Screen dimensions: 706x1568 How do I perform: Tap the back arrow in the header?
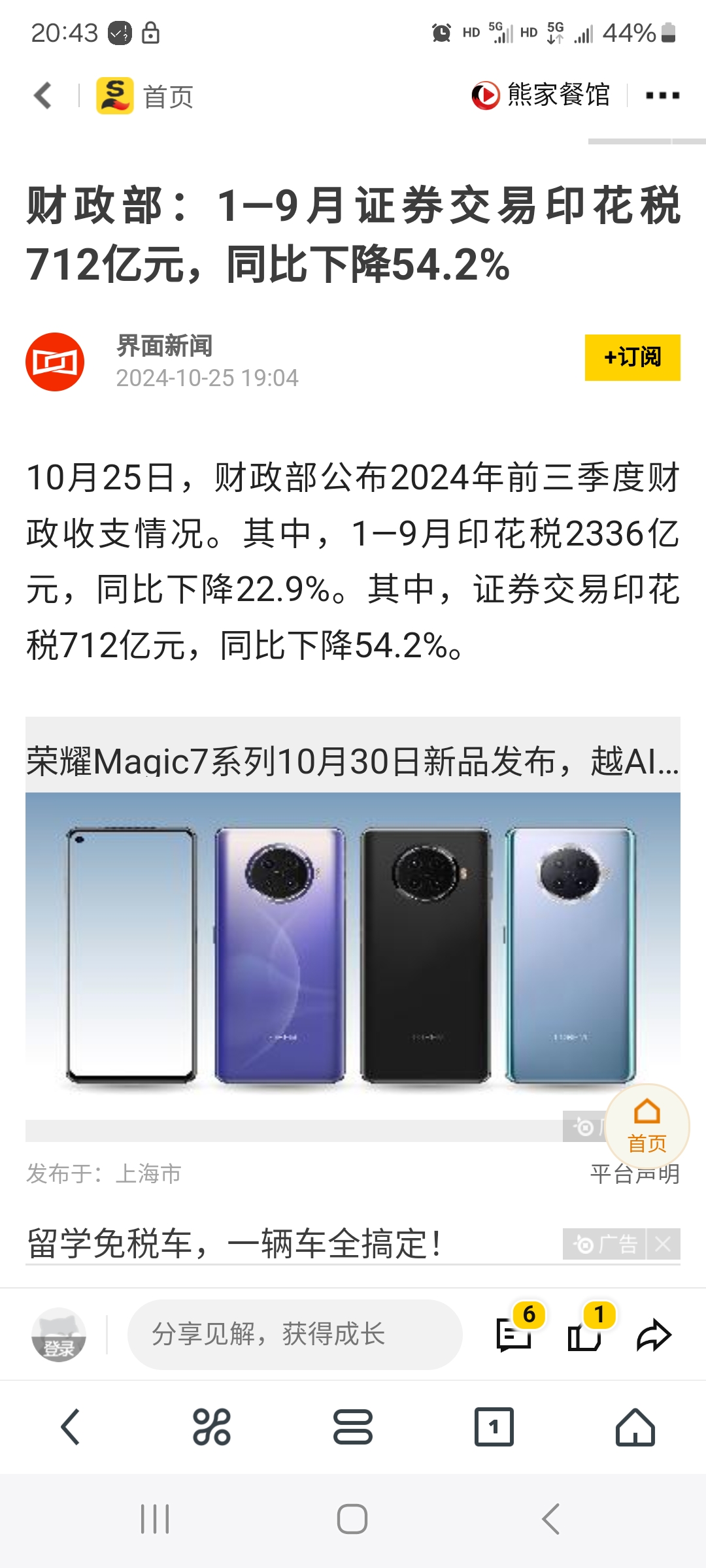tap(43, 95)
